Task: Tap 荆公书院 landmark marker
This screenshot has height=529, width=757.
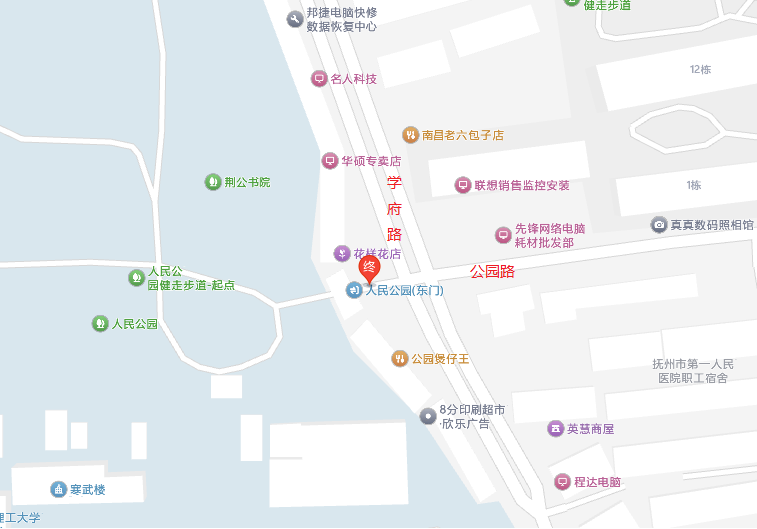Action: tap(212, 182)
